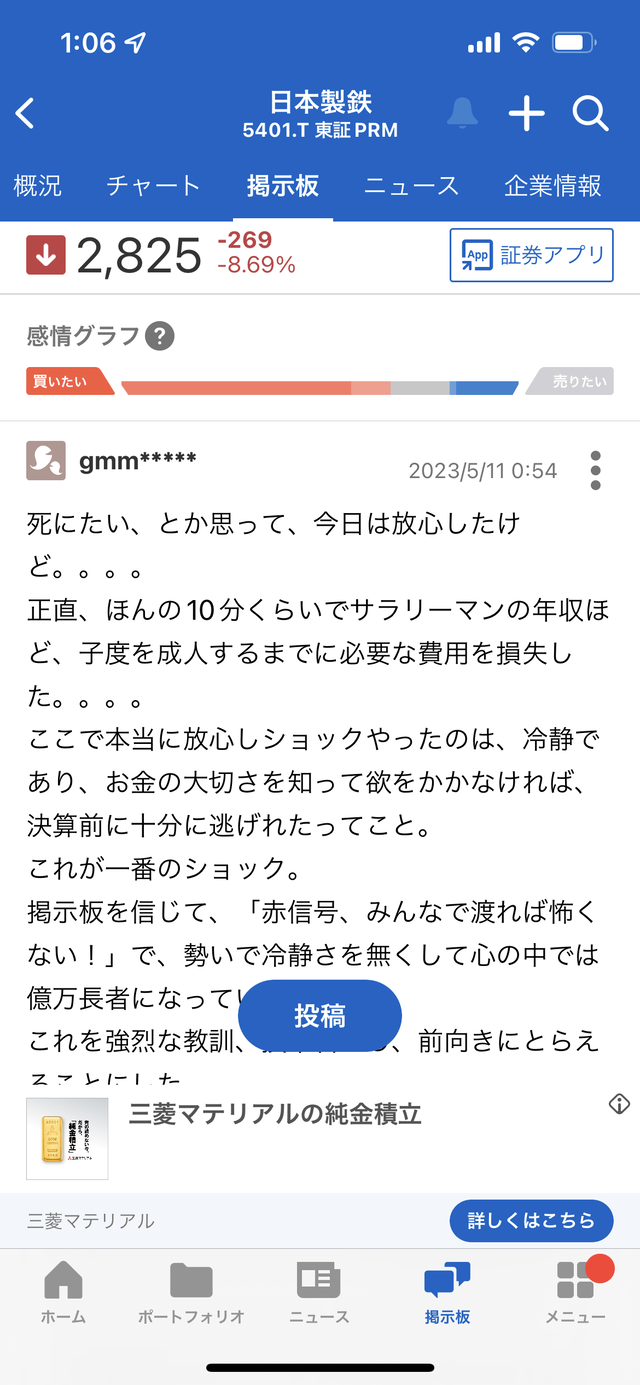Switch to the 概況 tab

pos(38,186)
